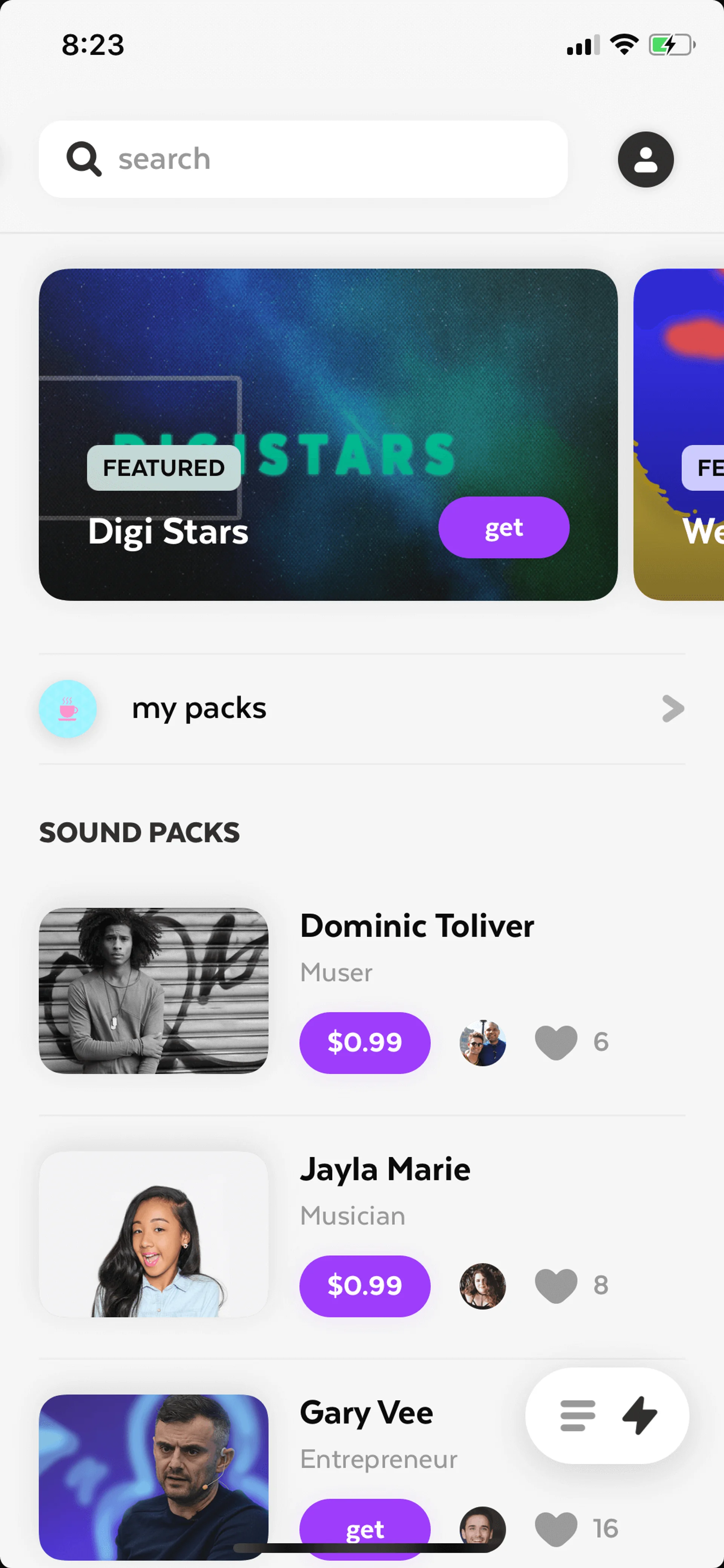Like the Dominic Toliver sound pack
Screen dimensions: 724x1568
click(555, 1042)
